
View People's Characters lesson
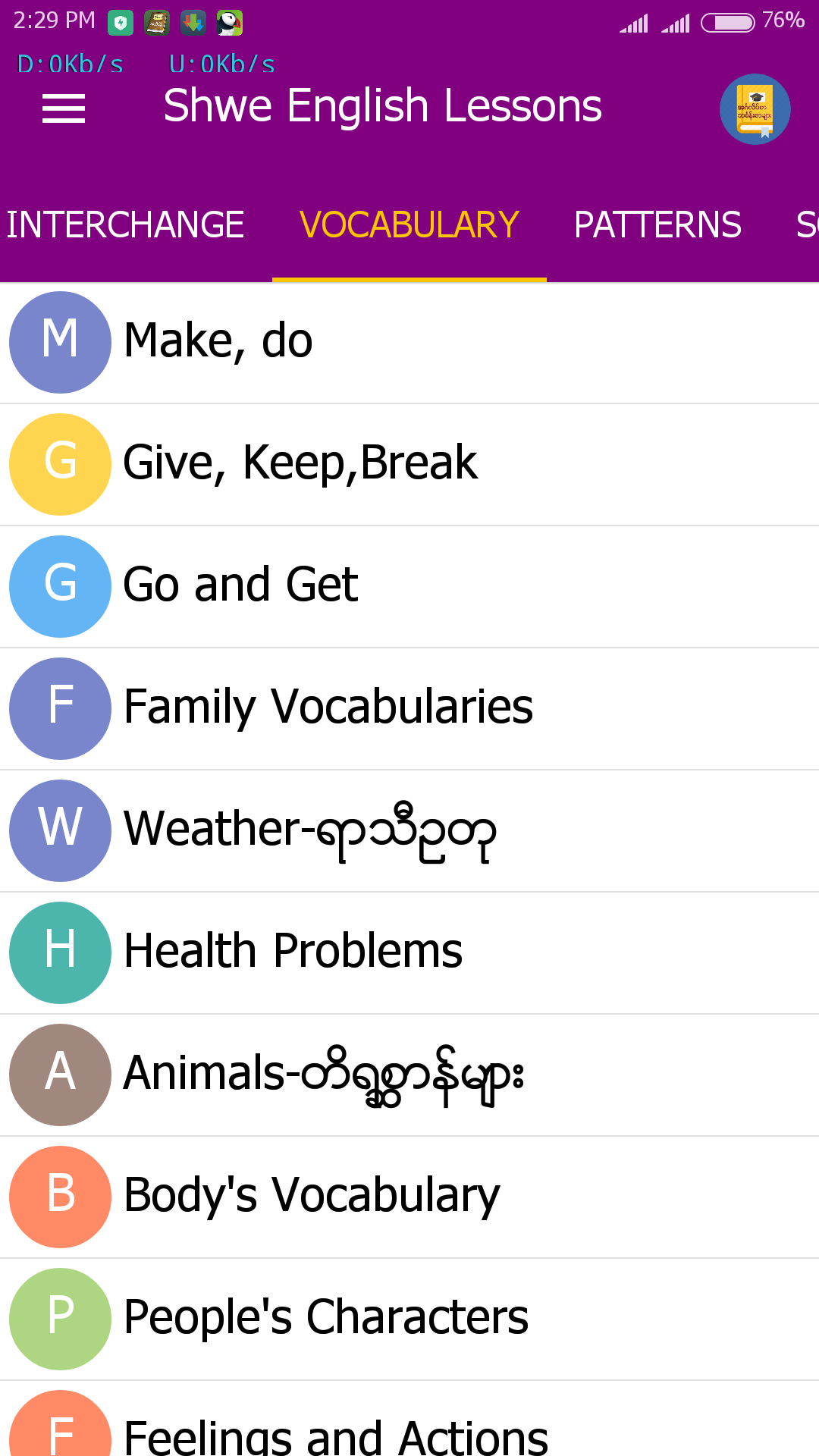[409, 1319]
